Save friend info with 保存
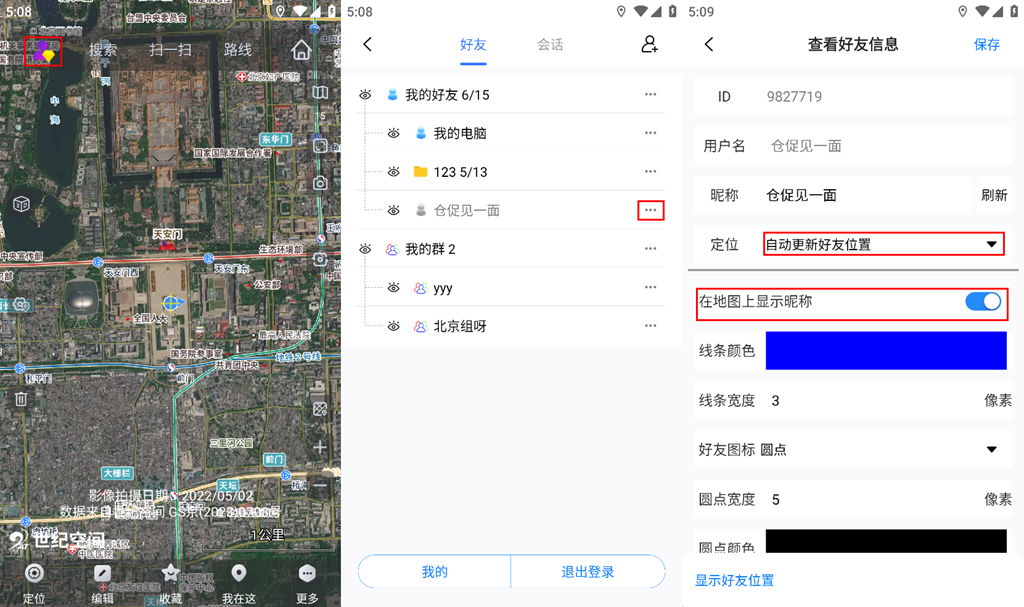This screenshot has width=1024, height=607. 986,44
